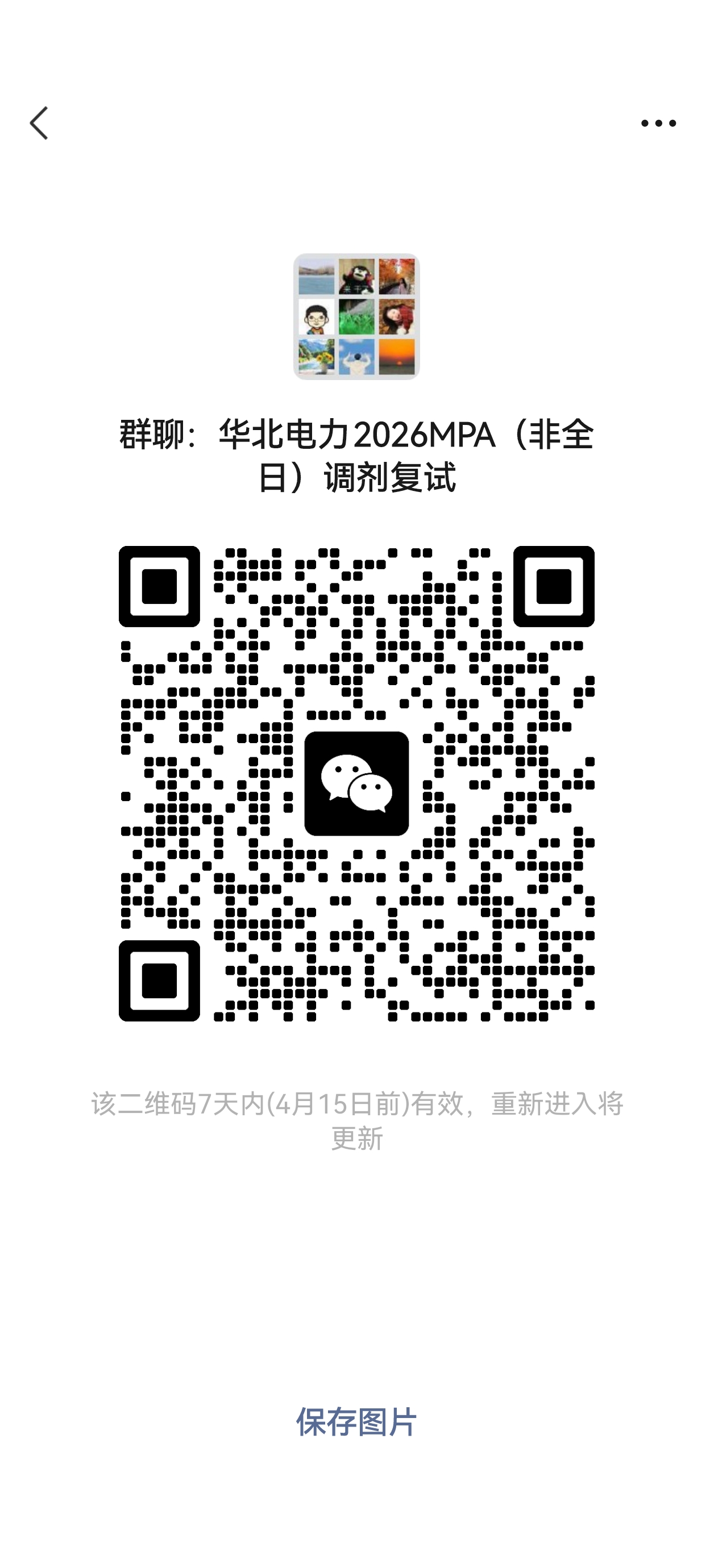Click the lake scenery thumbnail in avatar
Image resolution: width=714 pixels, height=1568 pixels.
click(317, 276)
